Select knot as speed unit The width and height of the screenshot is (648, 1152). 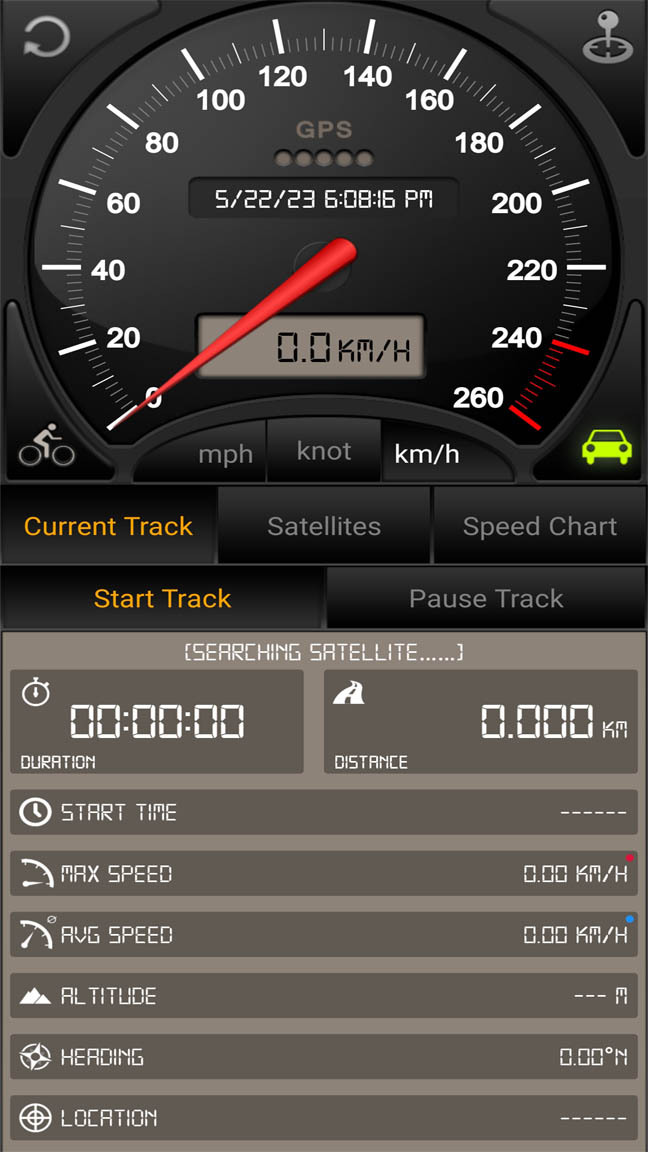(323, 451)
